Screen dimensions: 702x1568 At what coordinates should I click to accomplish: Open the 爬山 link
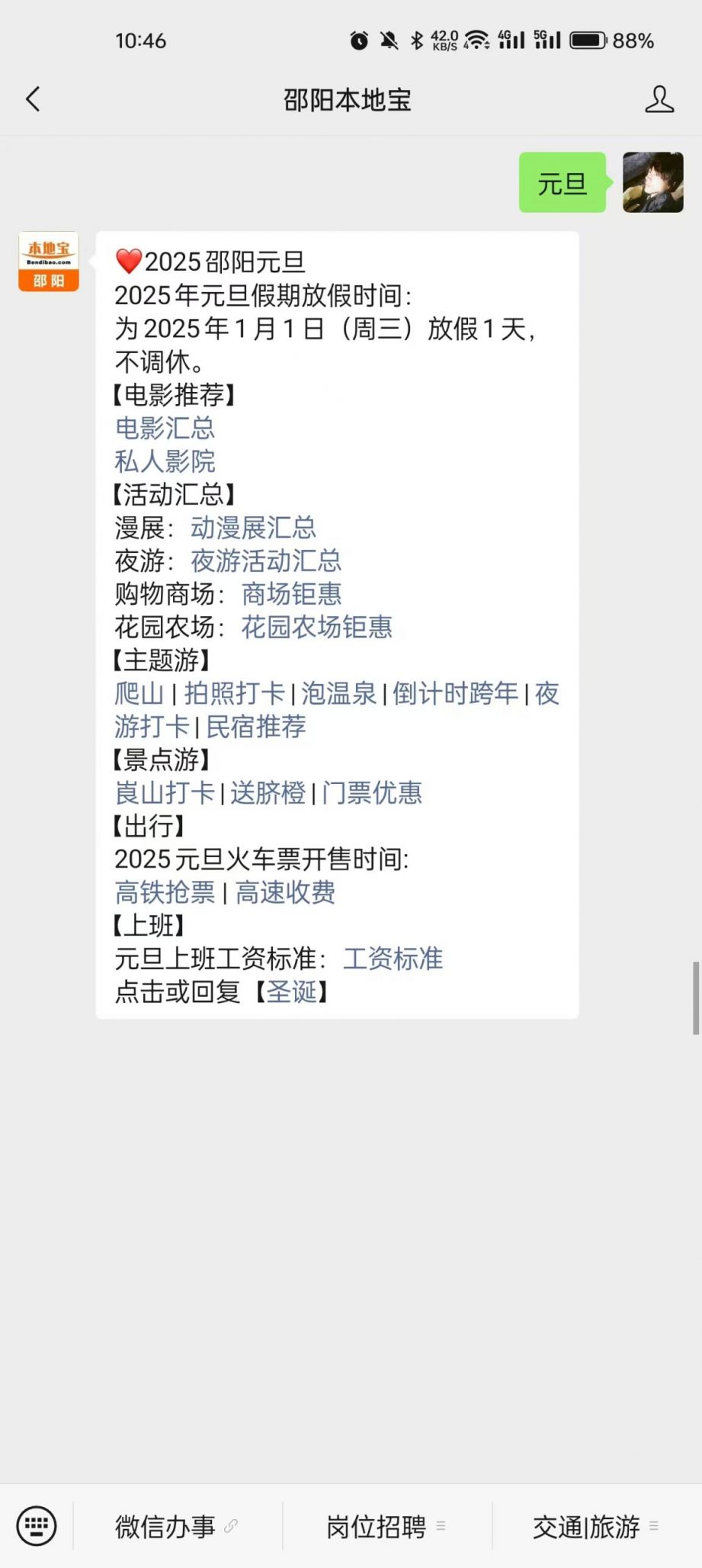(x=139, y=693)
